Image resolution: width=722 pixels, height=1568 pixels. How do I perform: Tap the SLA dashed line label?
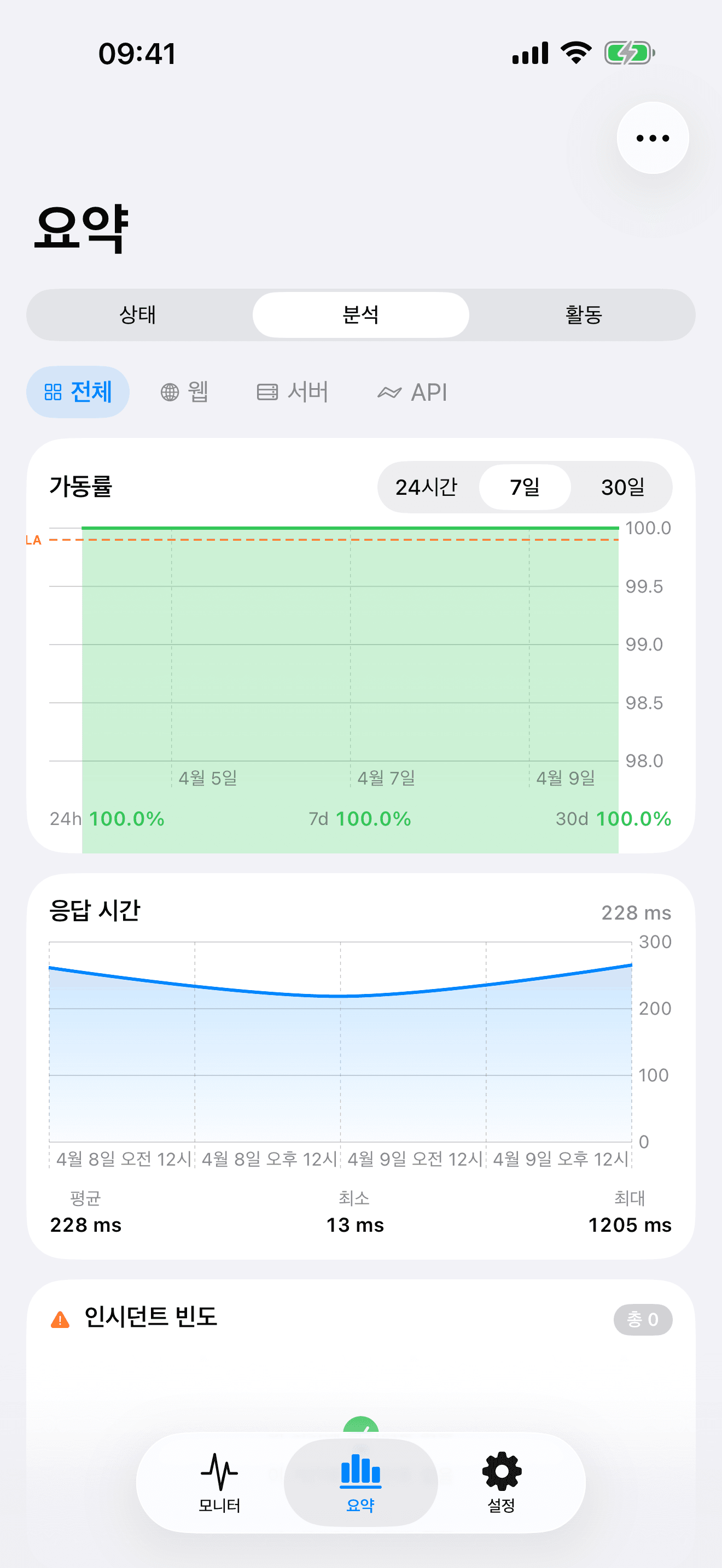tap(33, 540)
